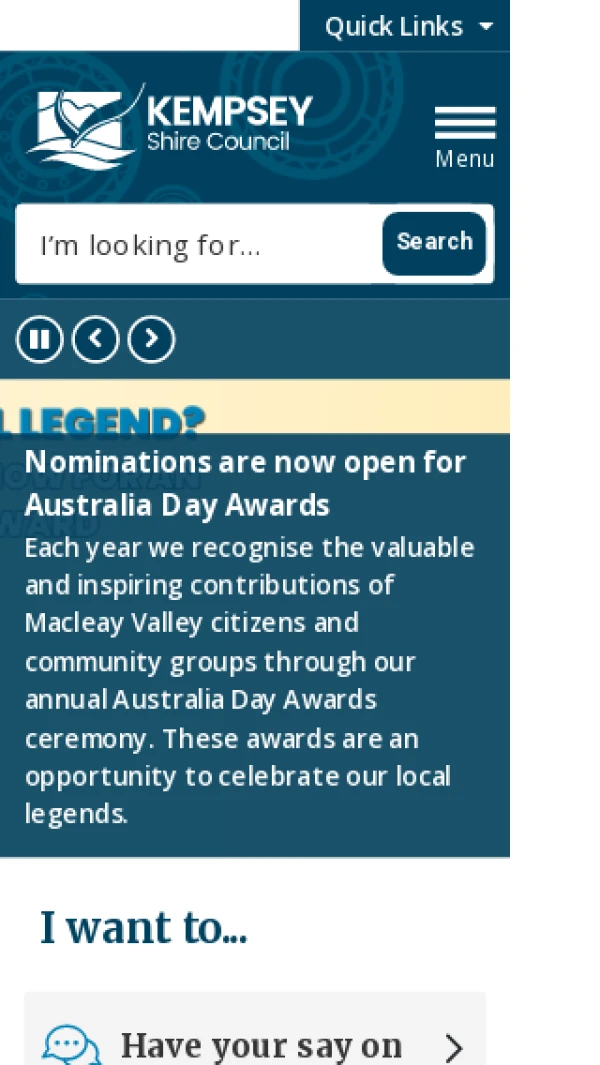Open the hamburger Menu
Viewport: 600px width, 1065px height.
(464, 137)
